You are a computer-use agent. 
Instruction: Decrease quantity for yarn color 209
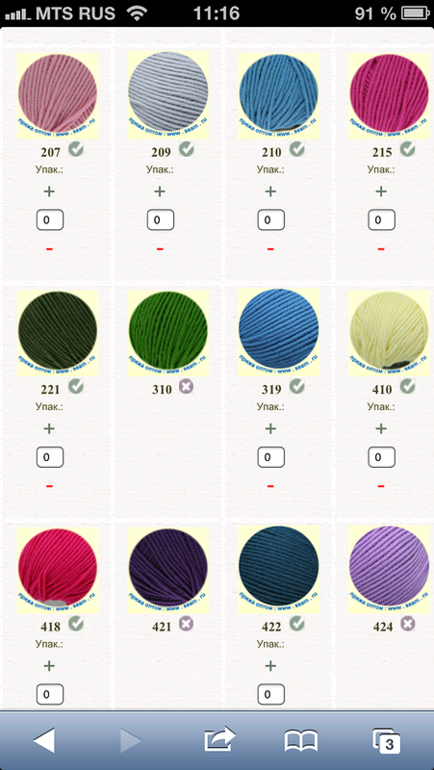point(160,249)
